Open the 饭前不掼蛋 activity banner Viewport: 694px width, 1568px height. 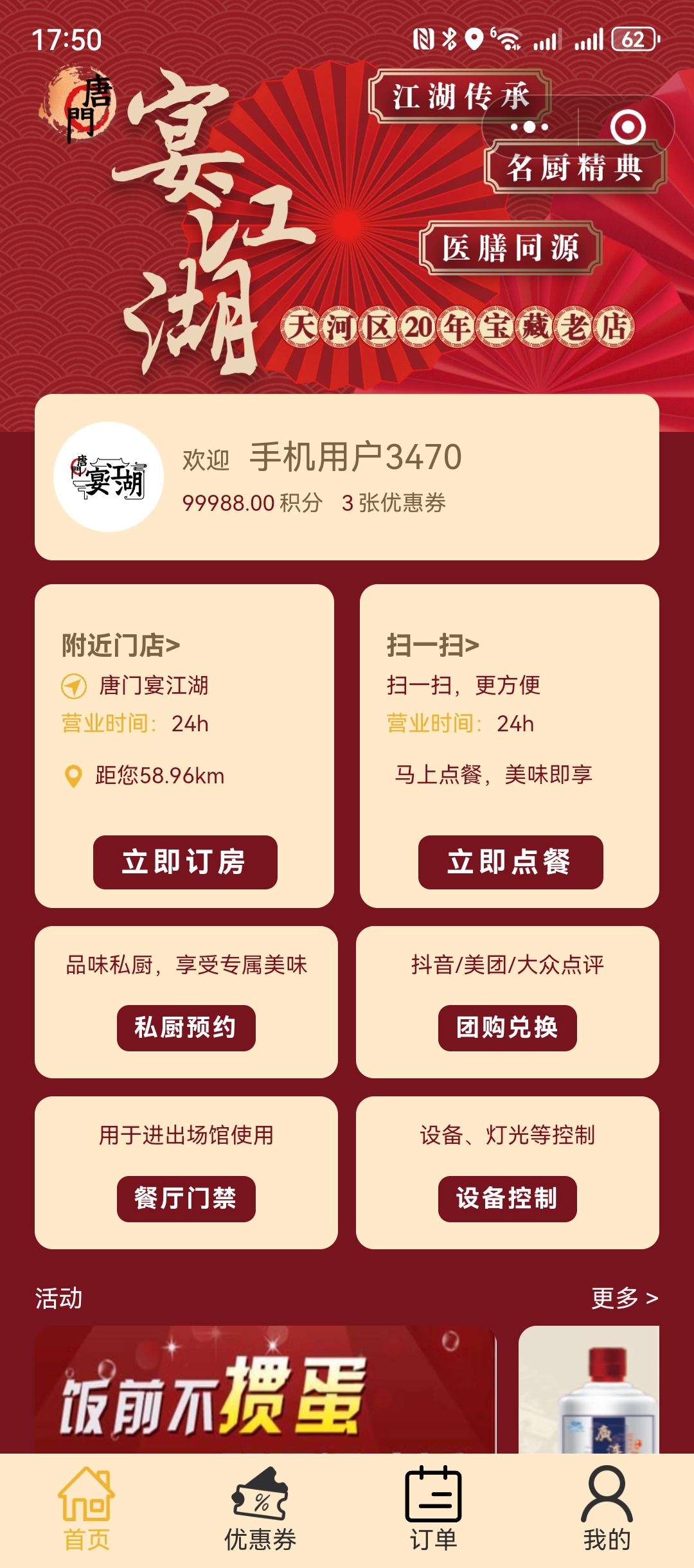pos(265,1391)
